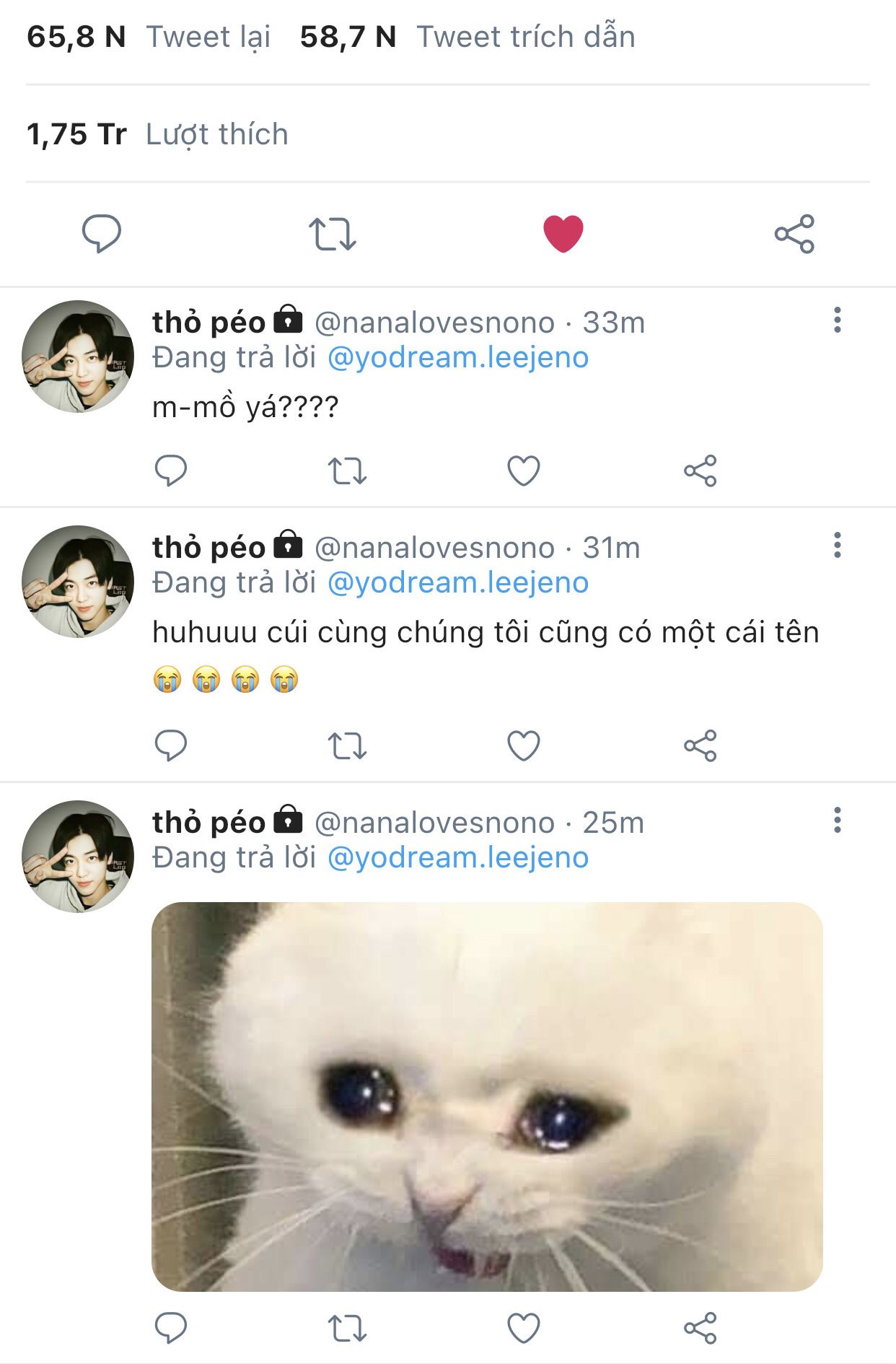
Task: Share the main tweet
Action: tap(794, 234)
